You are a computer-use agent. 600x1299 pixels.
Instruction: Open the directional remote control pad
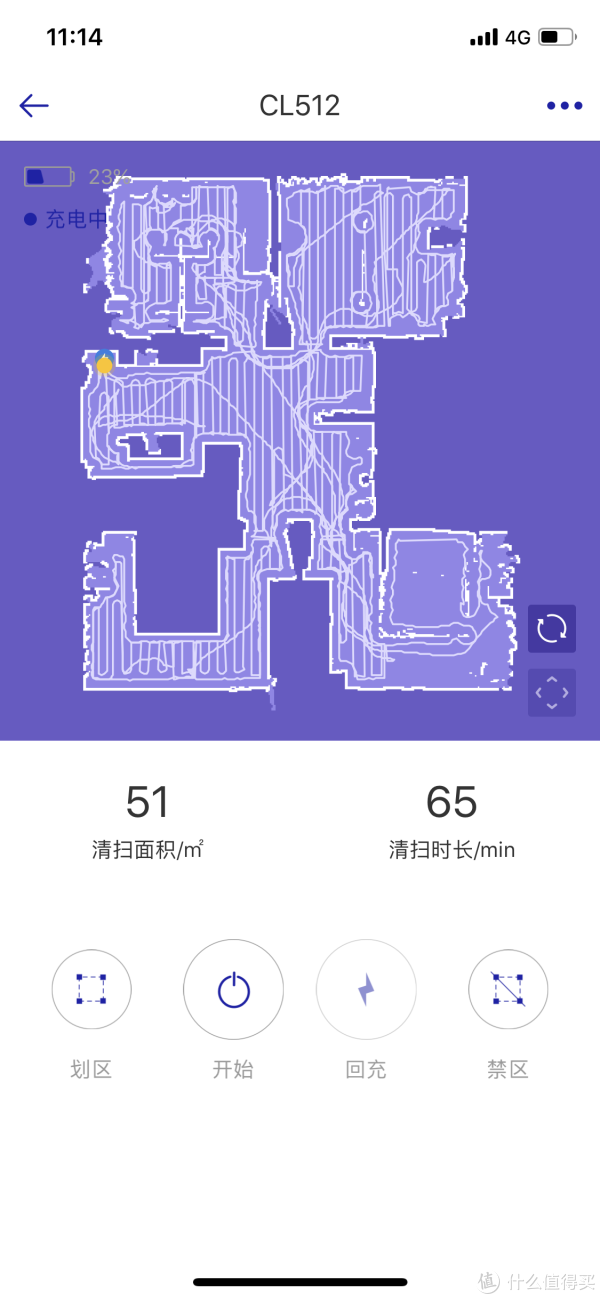pyautogui.click(x=552, y=692)
